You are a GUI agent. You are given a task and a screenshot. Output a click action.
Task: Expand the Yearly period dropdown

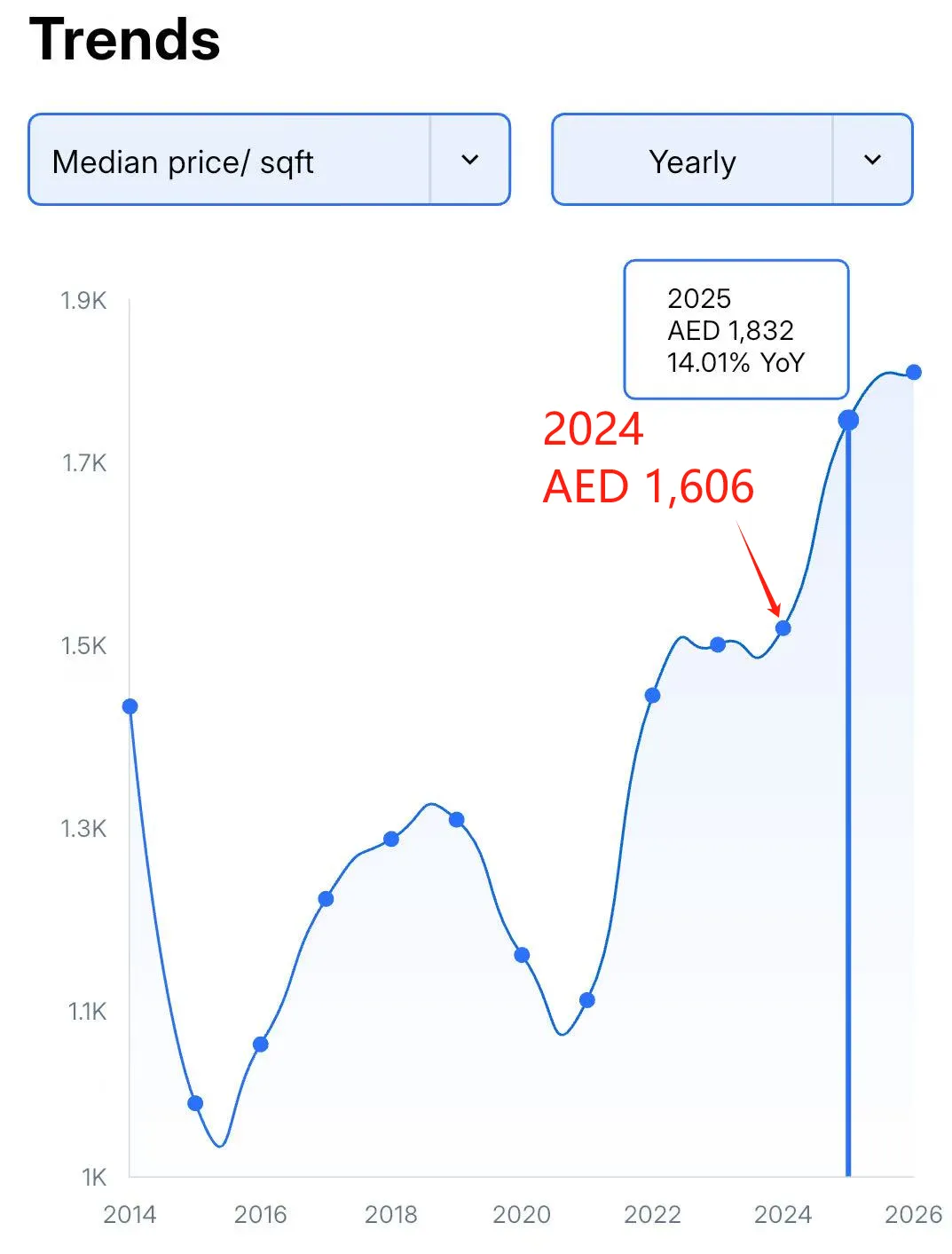tap(732, 161)
